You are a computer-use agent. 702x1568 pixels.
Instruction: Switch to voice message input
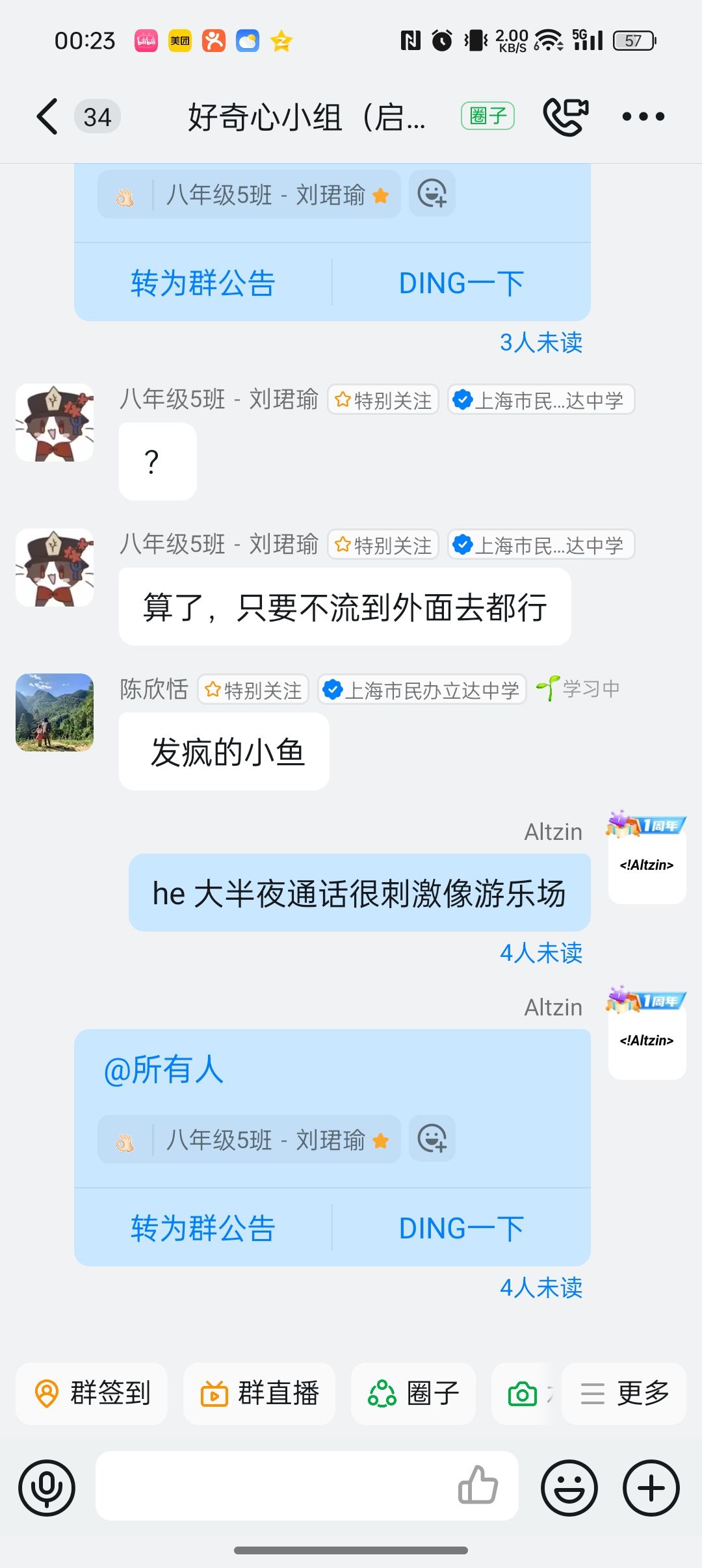[47, 1487]
